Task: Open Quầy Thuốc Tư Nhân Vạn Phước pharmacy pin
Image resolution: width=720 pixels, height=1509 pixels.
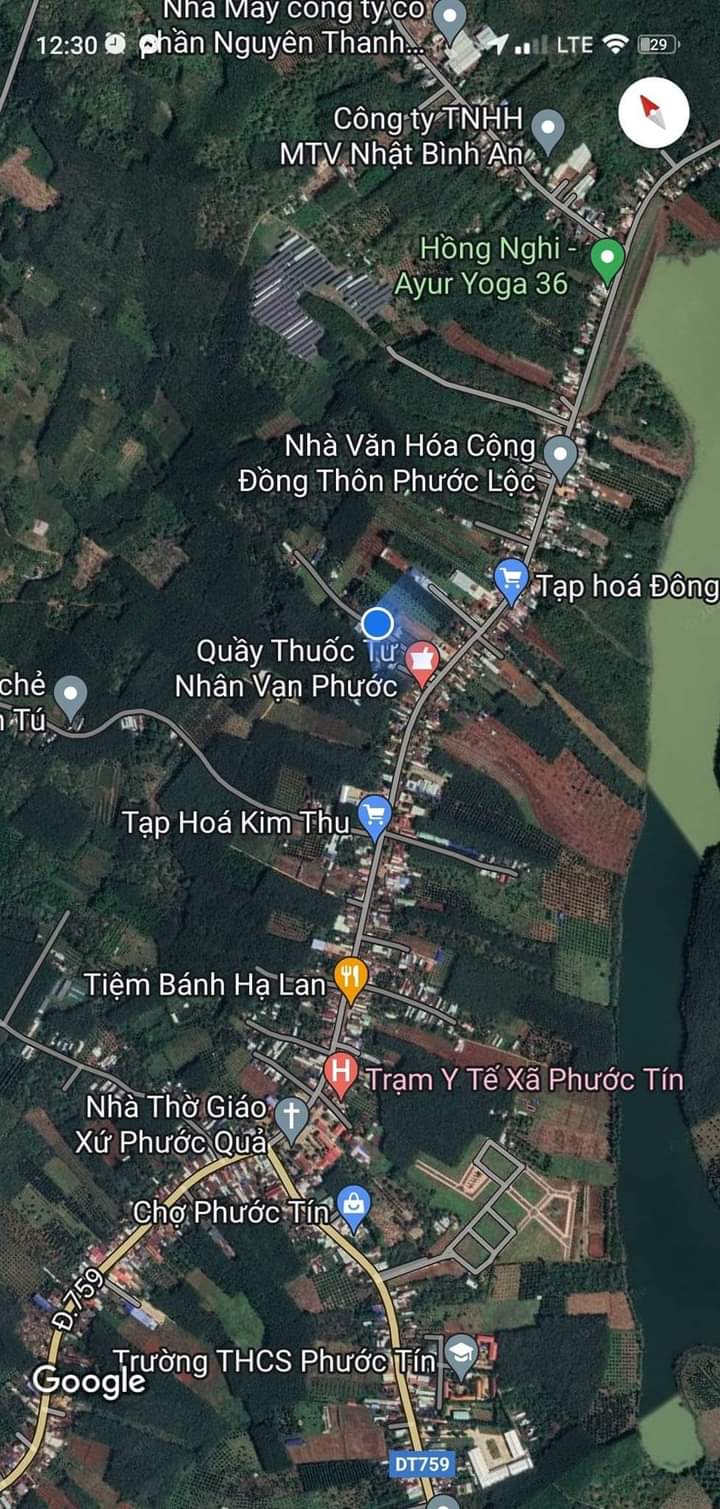Action: pos(423,662)
